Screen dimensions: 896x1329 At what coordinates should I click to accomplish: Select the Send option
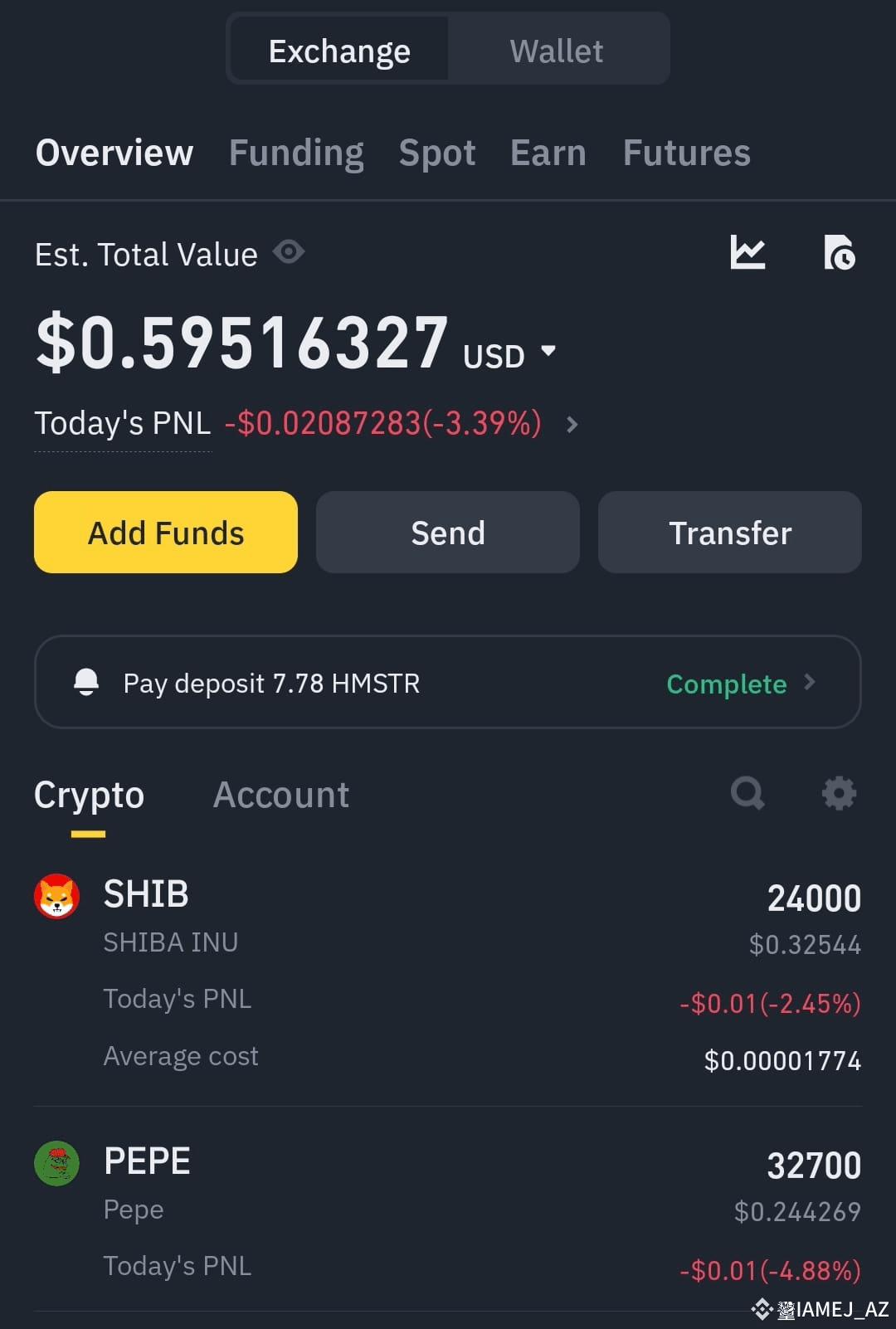pyautogui.click(x=447, y=532)
